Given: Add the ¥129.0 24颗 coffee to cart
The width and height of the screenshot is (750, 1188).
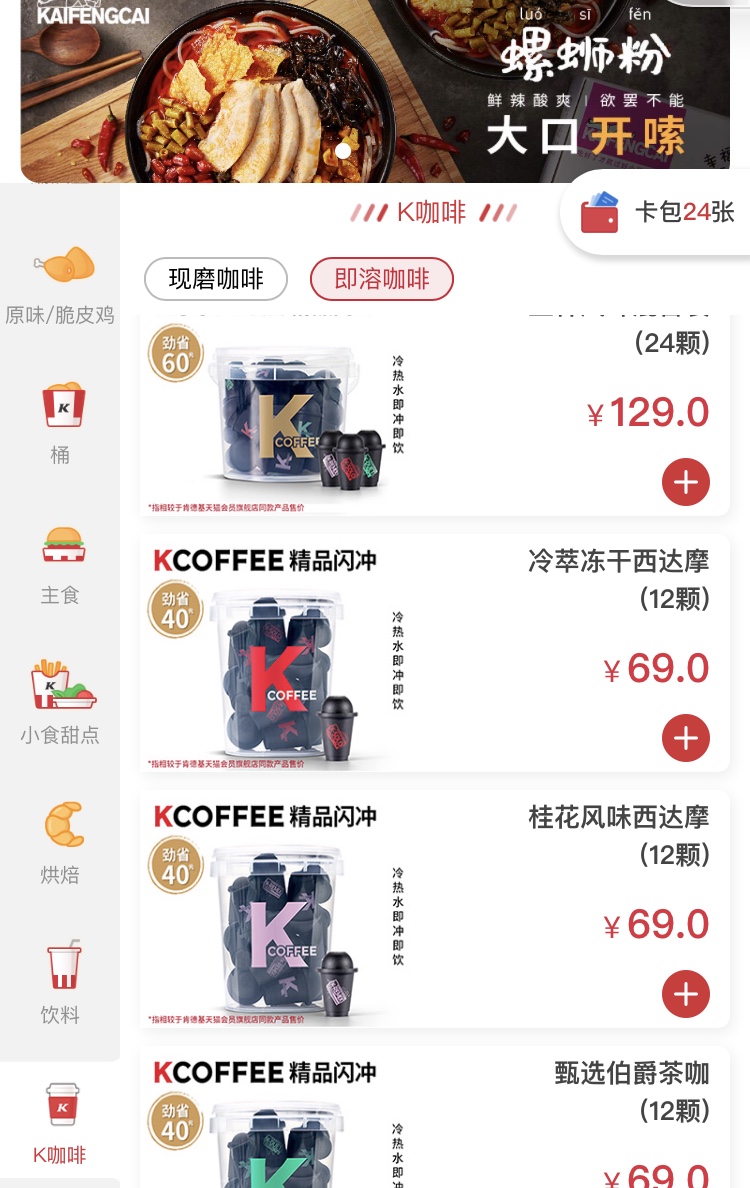Looking at the screenshot, I should [686, 483].
